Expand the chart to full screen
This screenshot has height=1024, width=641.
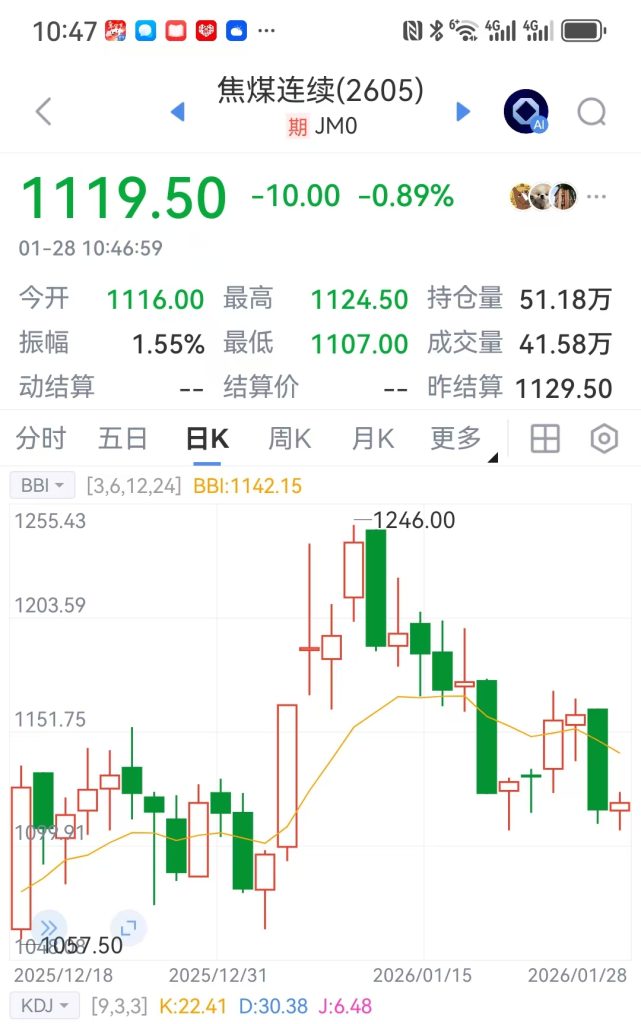pos(127,927)
